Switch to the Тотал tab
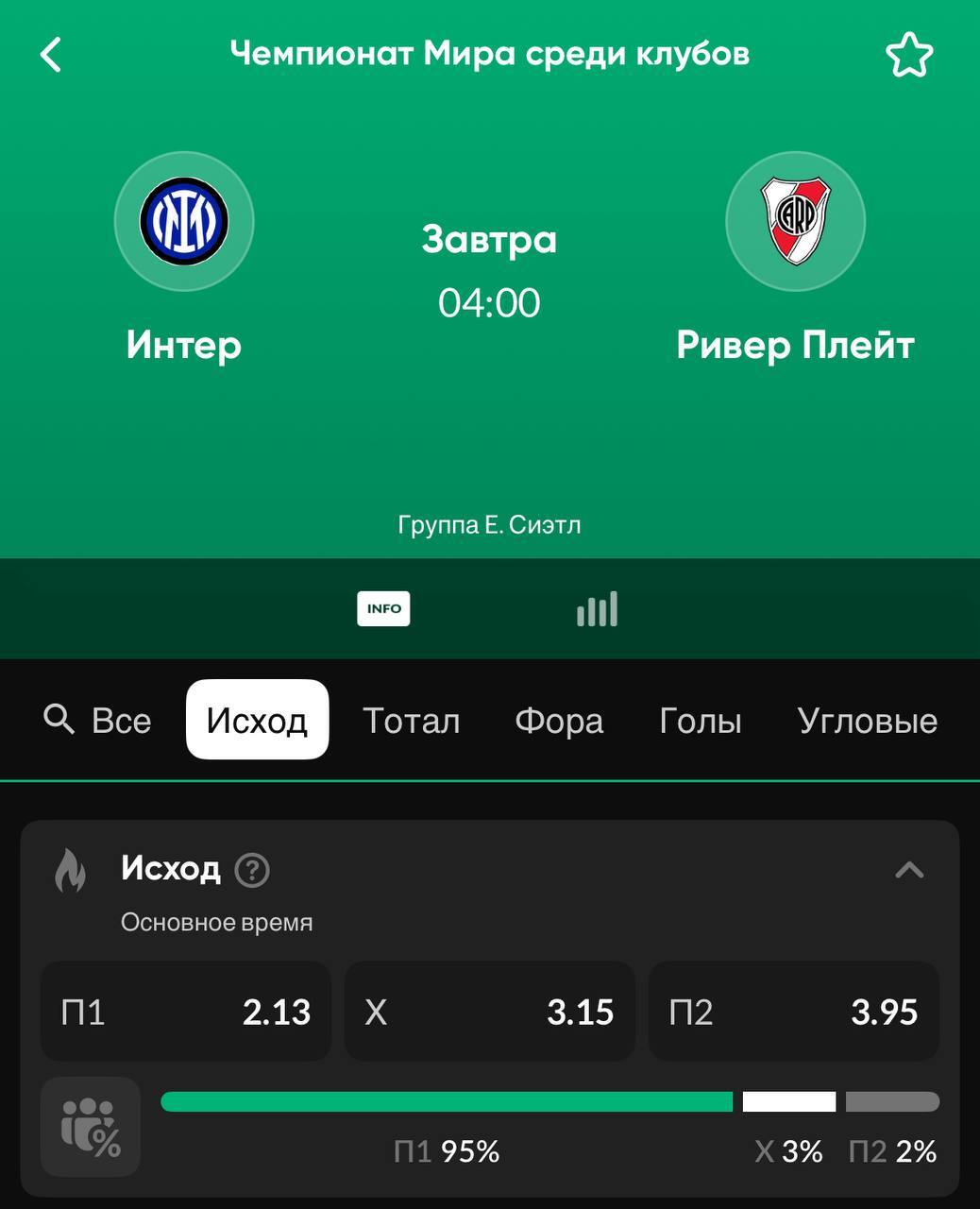The height and width of the screenshot is (1209, 980). point(412,721)
